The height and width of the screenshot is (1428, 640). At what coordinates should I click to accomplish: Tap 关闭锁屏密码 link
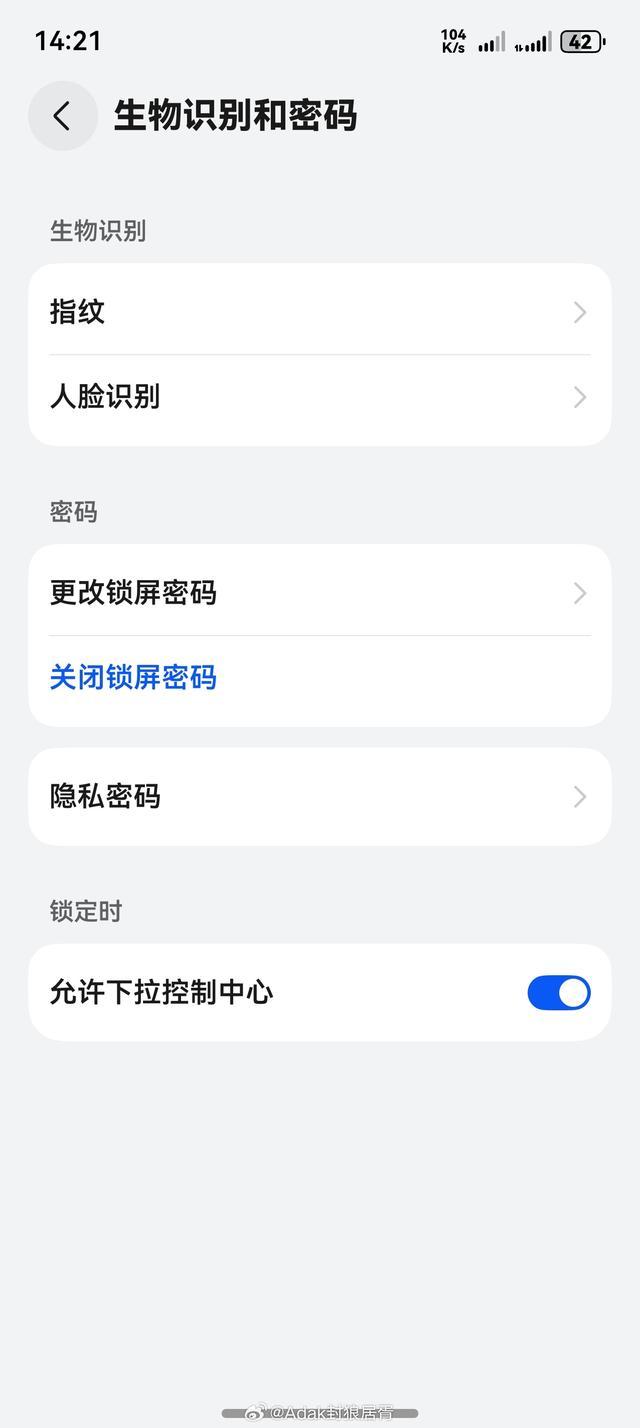point(134,678)
